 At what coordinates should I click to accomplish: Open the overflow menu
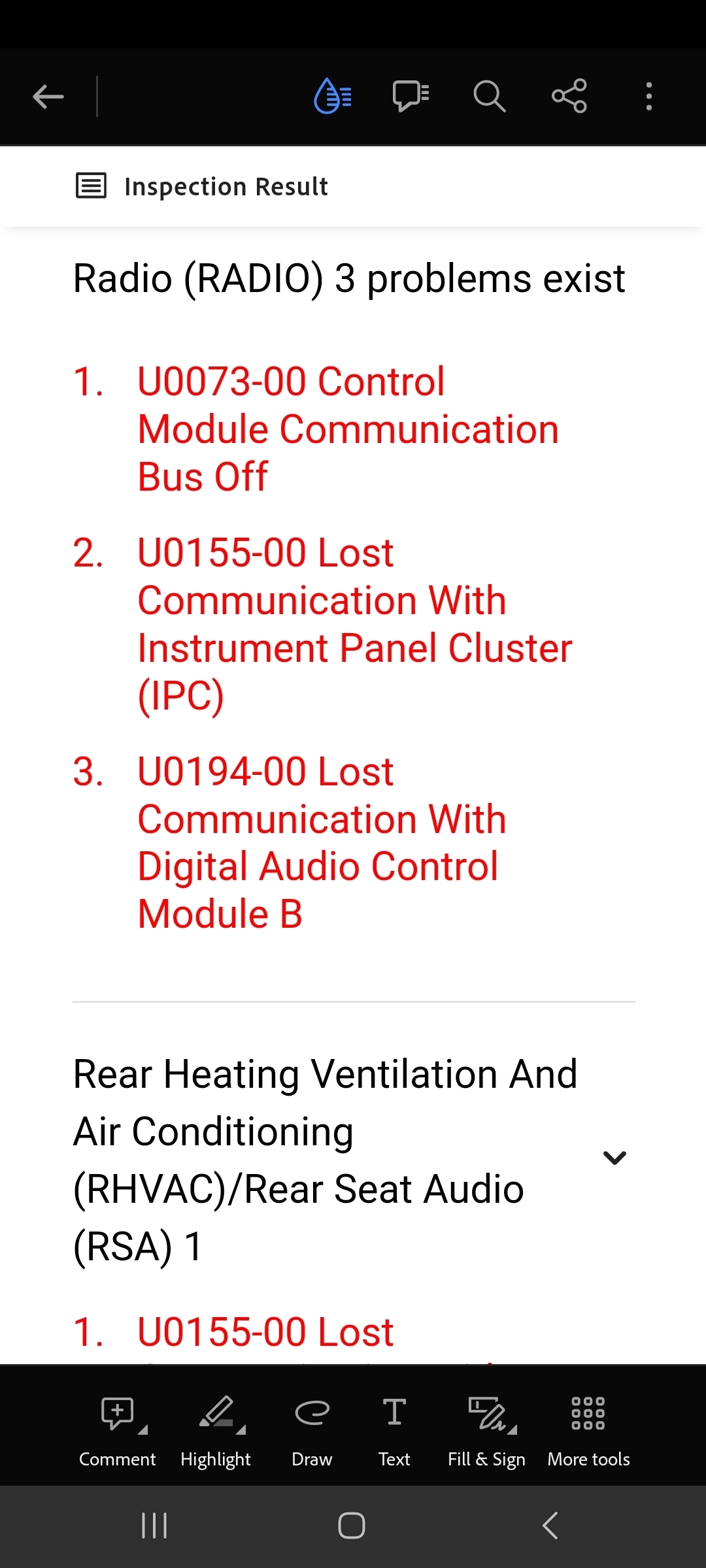[x=648, y=97]
